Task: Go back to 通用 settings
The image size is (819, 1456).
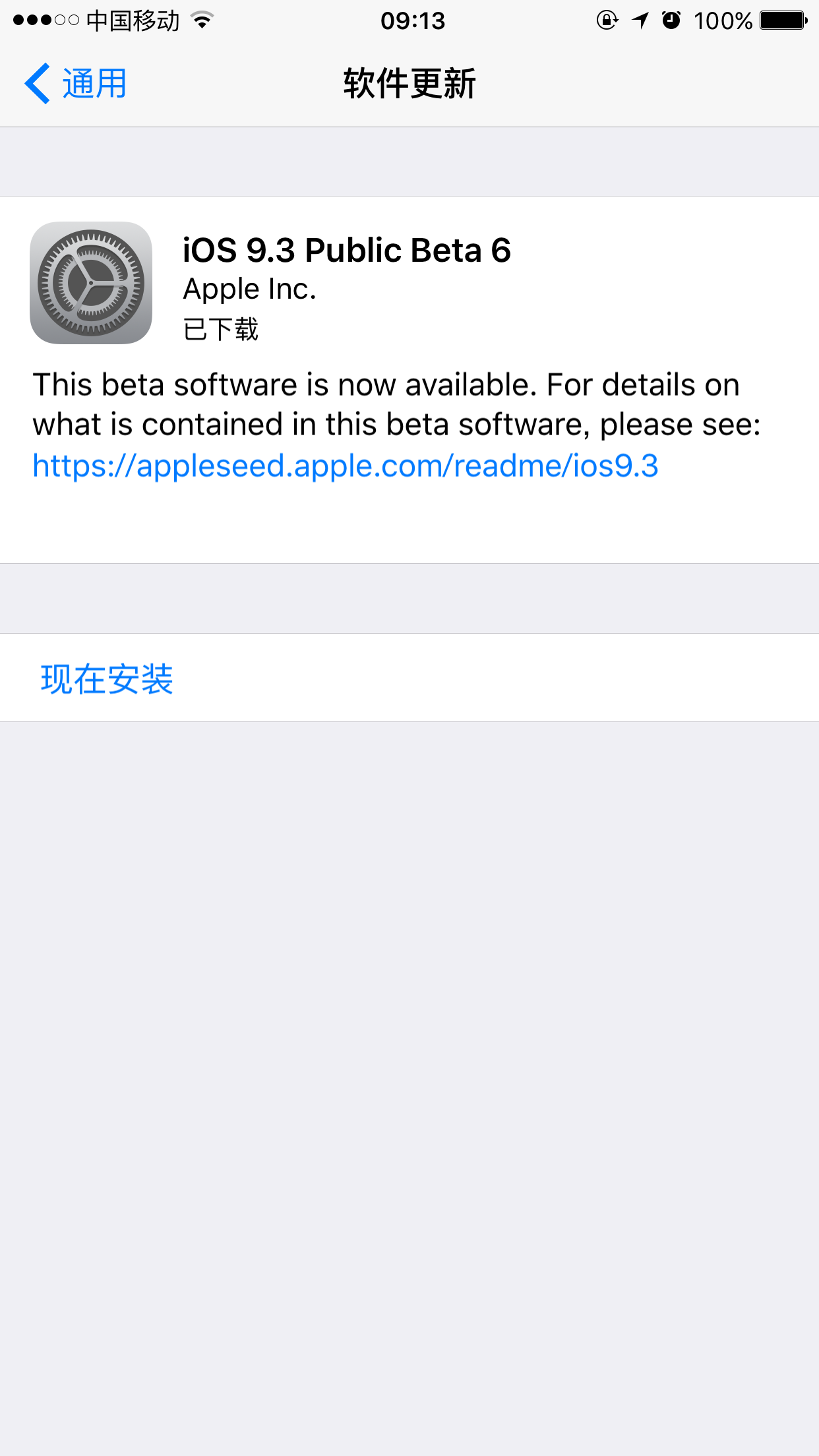Action: coord(75,84)
